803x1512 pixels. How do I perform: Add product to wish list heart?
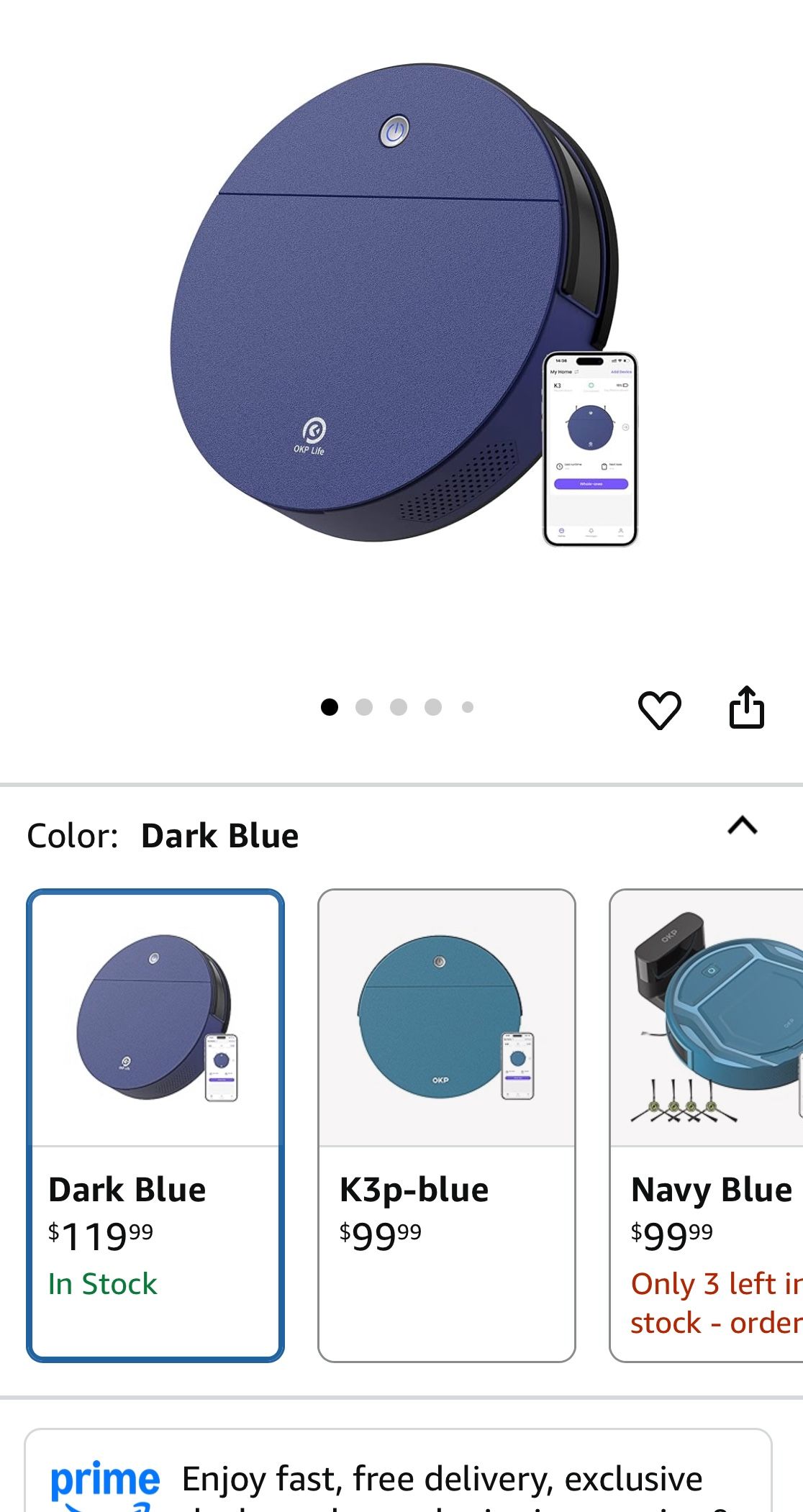point(659,709)
